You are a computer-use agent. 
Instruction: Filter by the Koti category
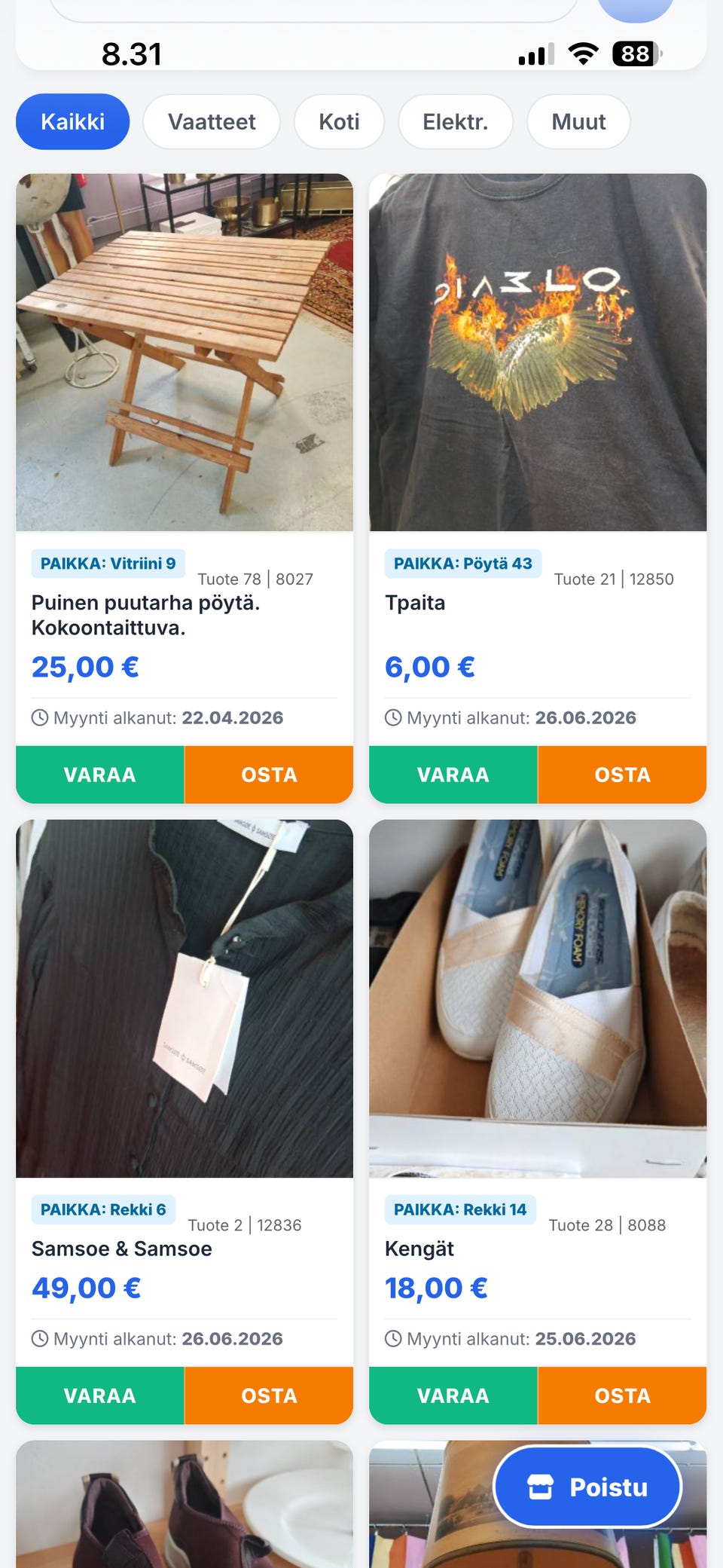pos(339,121)
